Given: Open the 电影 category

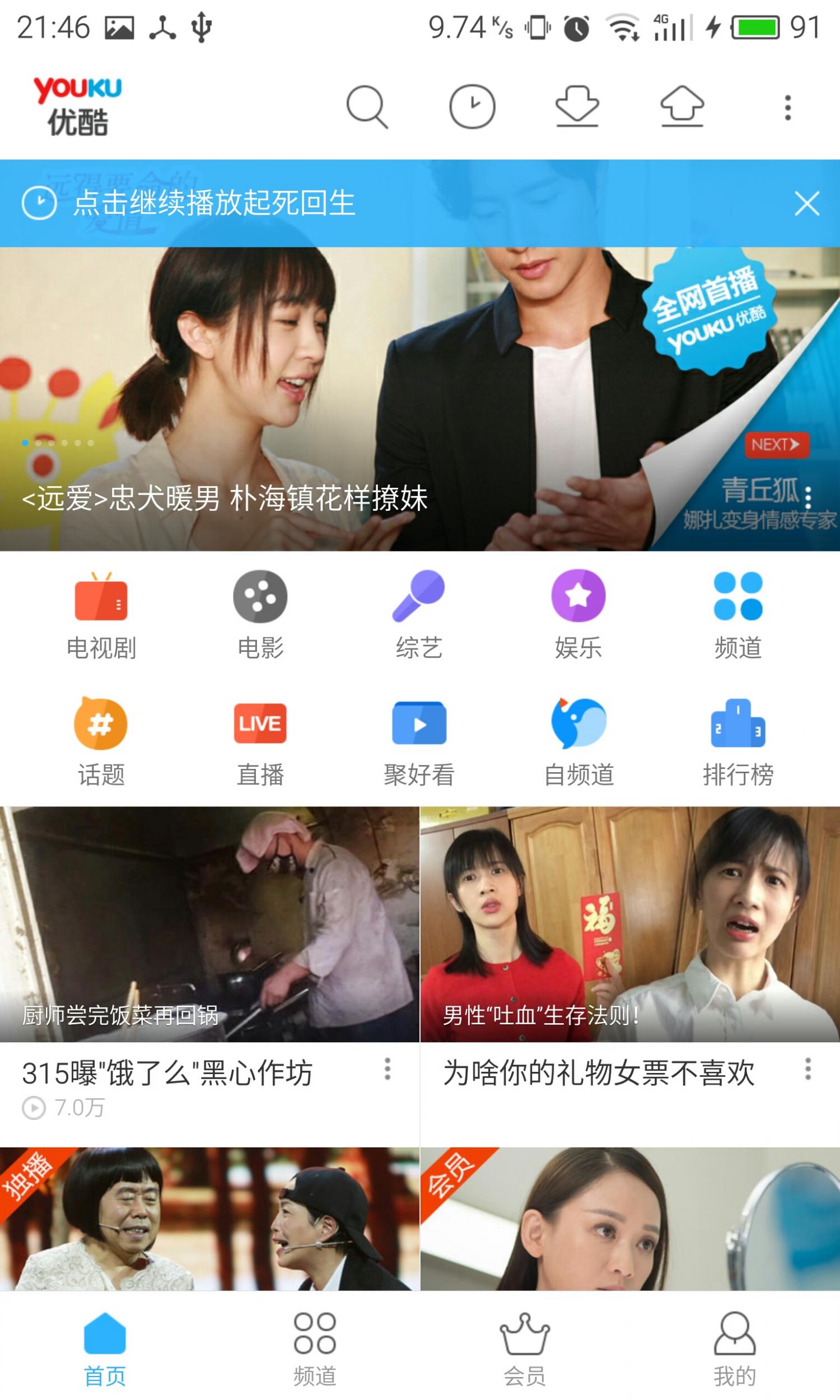Looking at the screenshot, I should (x=260, y=615).
